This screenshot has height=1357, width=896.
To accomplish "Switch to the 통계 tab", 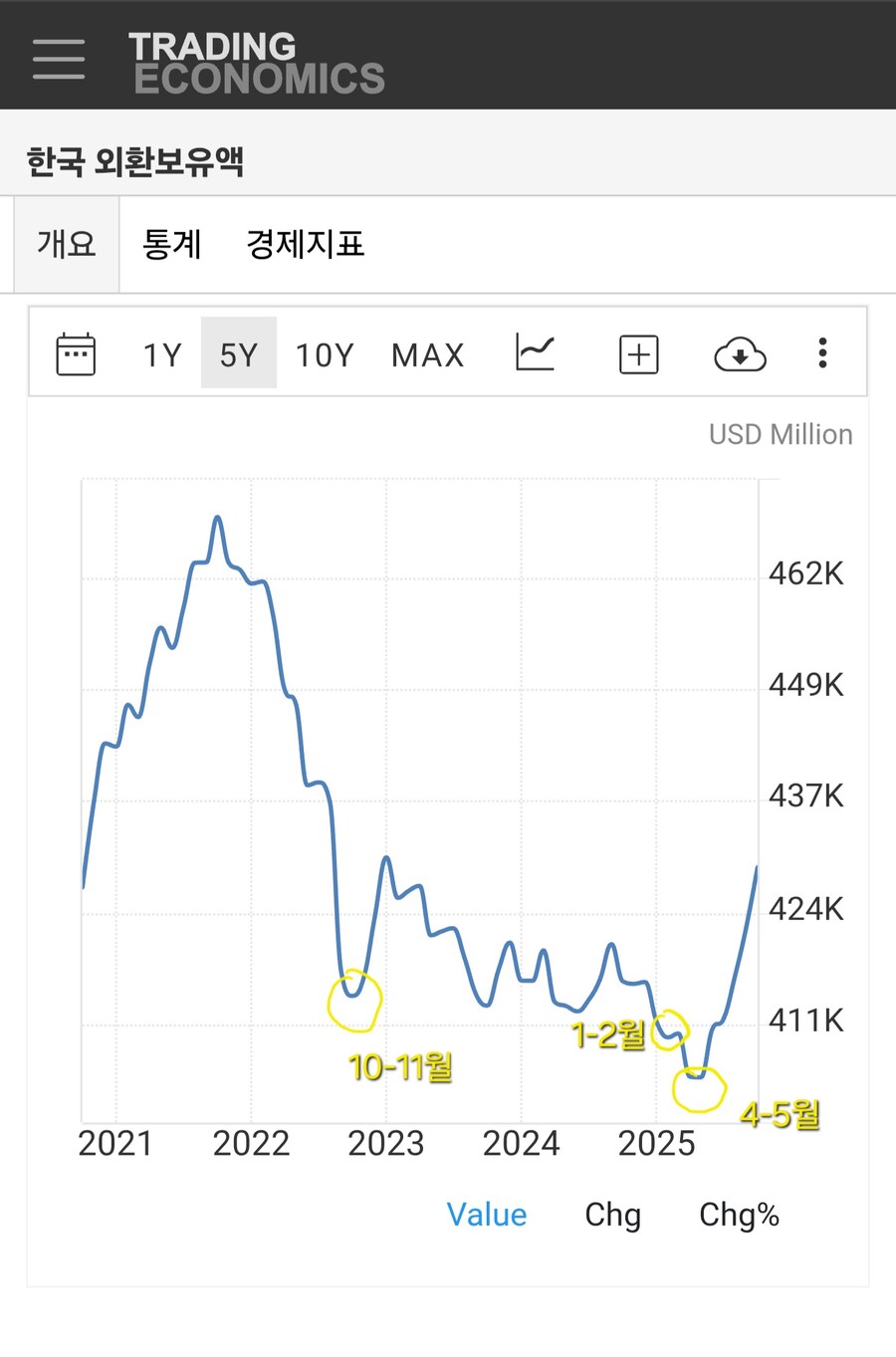I will pyautogui.click(x=173, y=244).
